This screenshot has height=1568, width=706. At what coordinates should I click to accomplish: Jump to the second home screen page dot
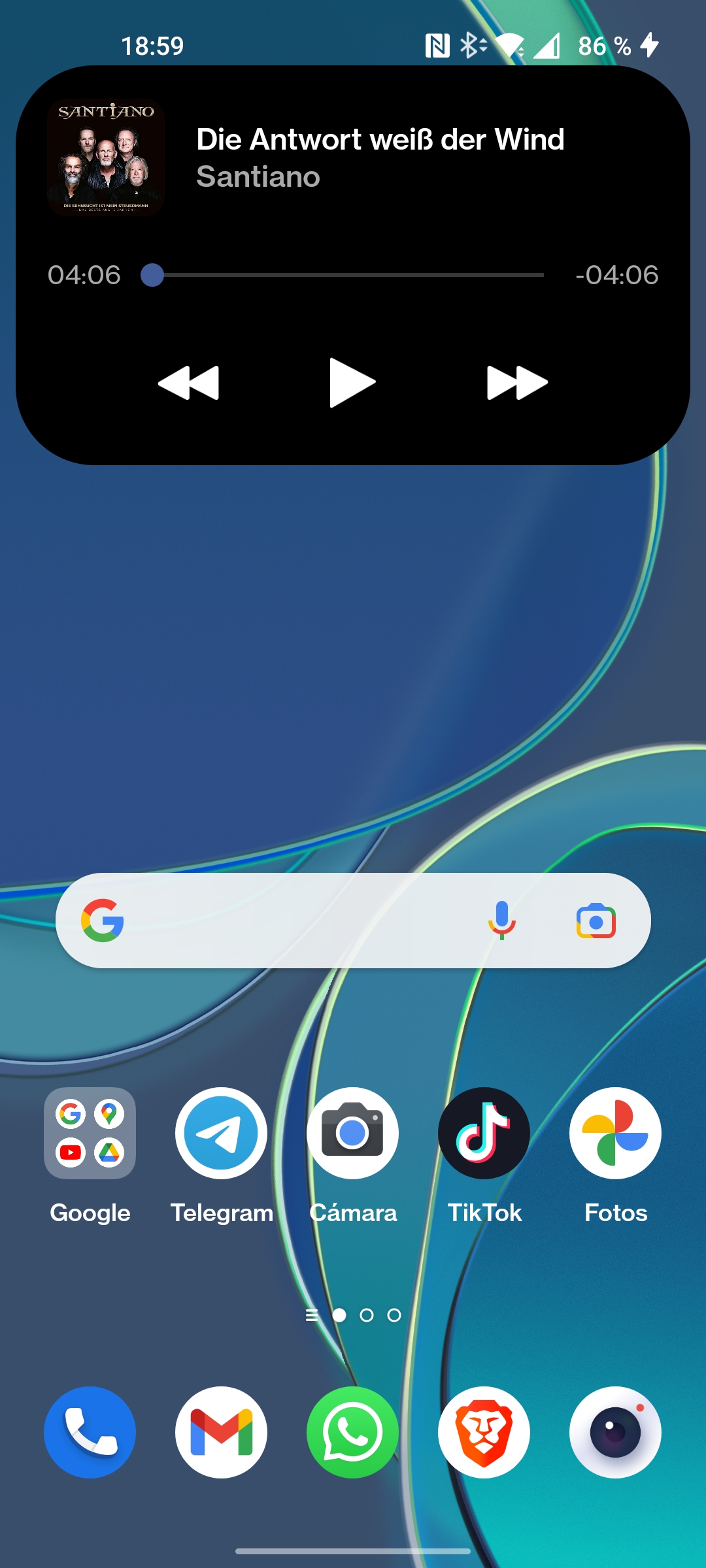pos(367,1315)
